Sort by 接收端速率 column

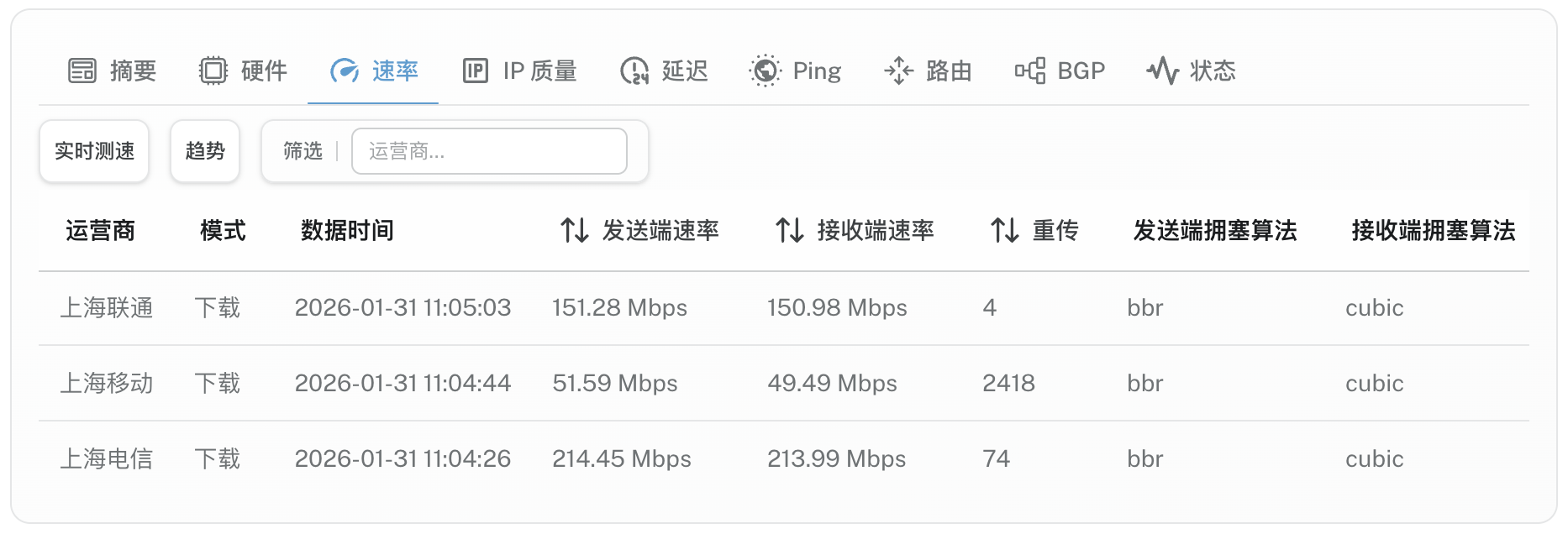(x=855, y=230)
